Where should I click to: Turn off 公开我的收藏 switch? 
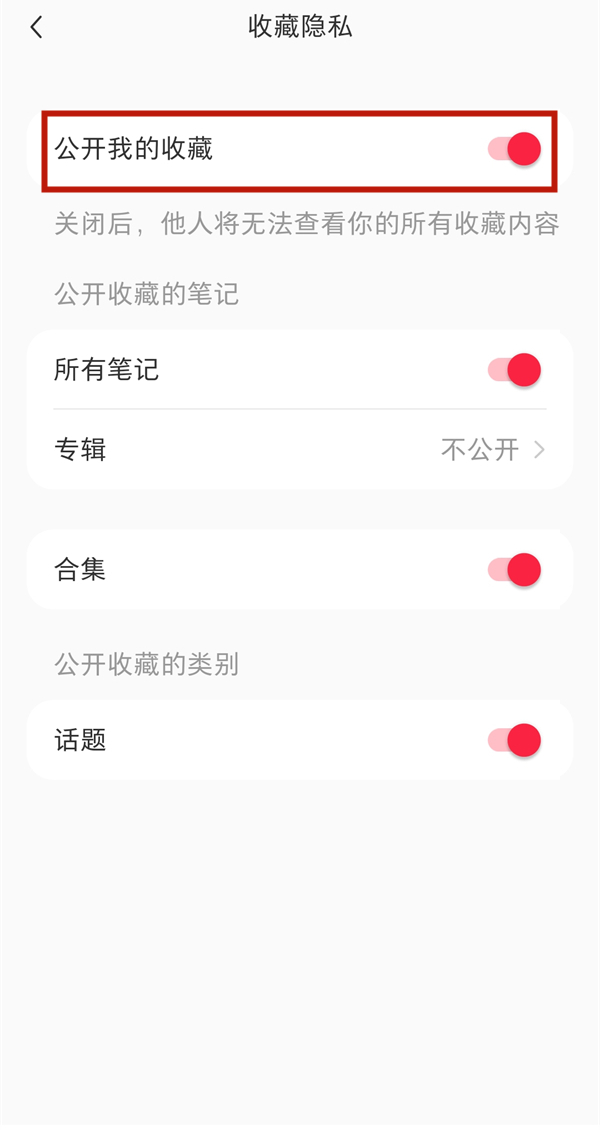coord(515,150)
